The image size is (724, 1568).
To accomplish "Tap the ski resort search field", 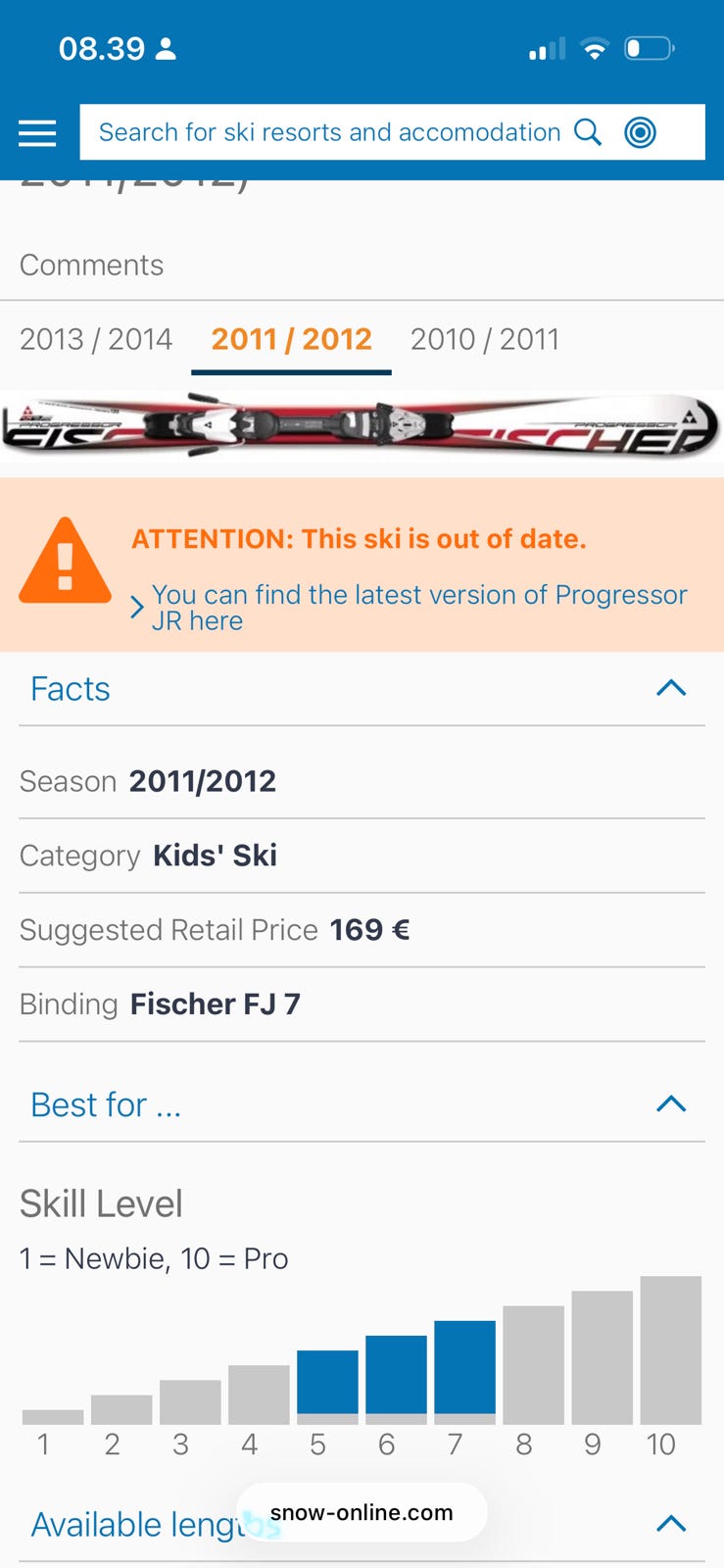I will [329, 132].
